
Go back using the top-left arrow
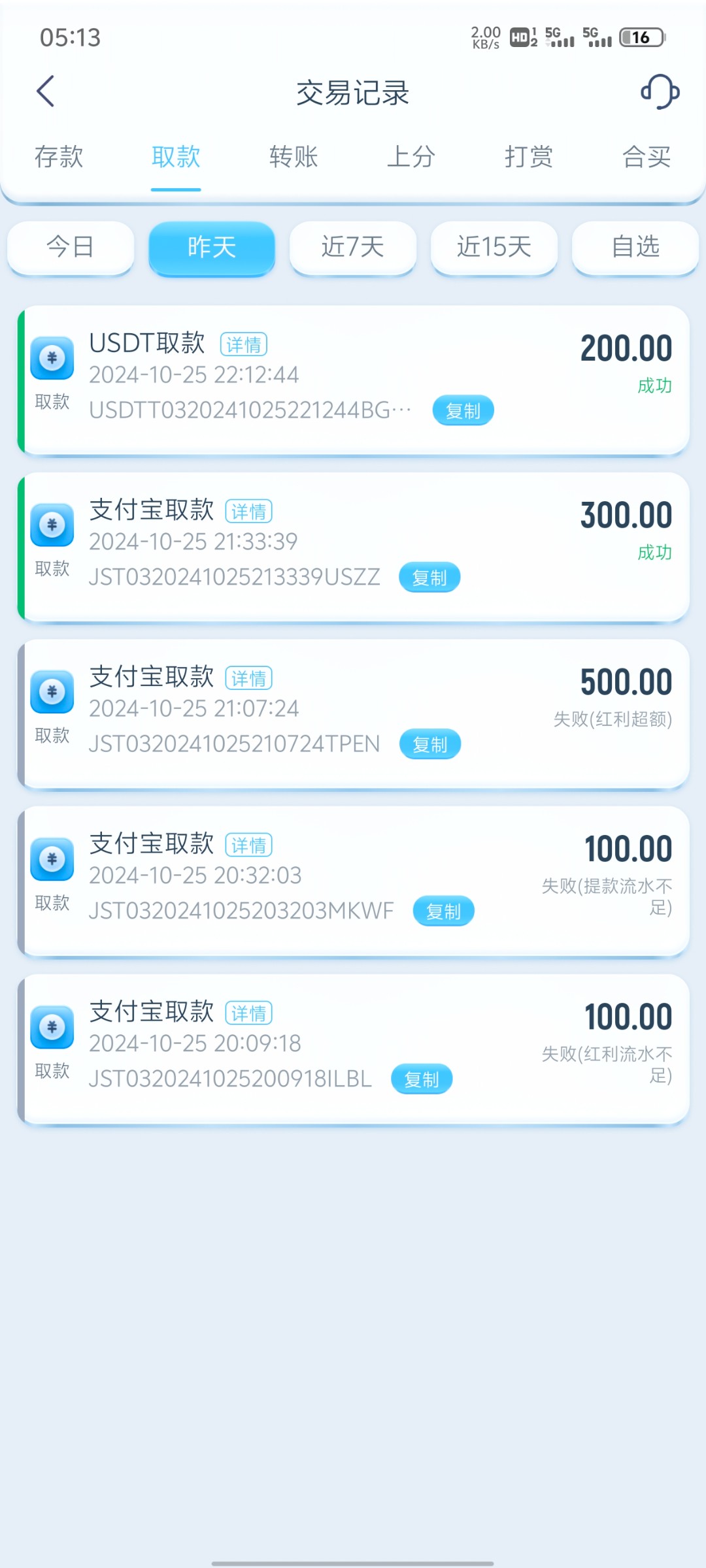(x=46, y=91)
